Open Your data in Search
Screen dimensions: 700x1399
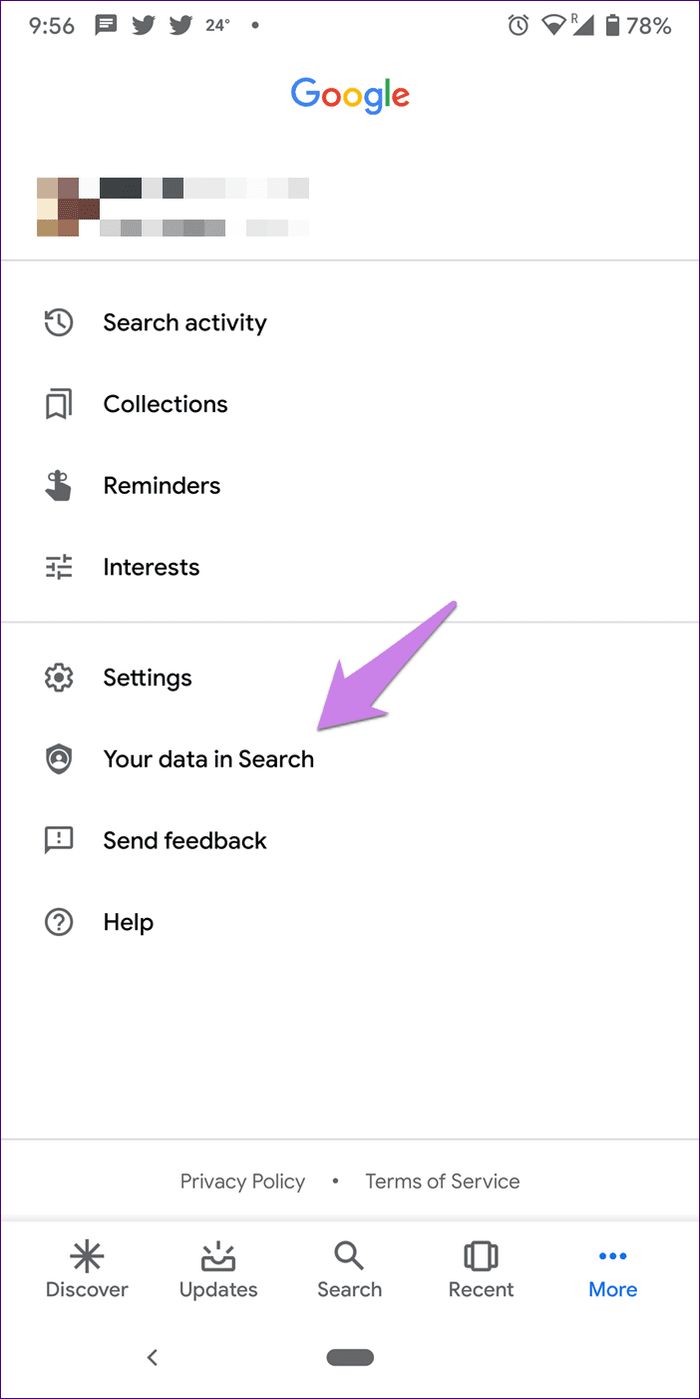(x=350, y=759)
